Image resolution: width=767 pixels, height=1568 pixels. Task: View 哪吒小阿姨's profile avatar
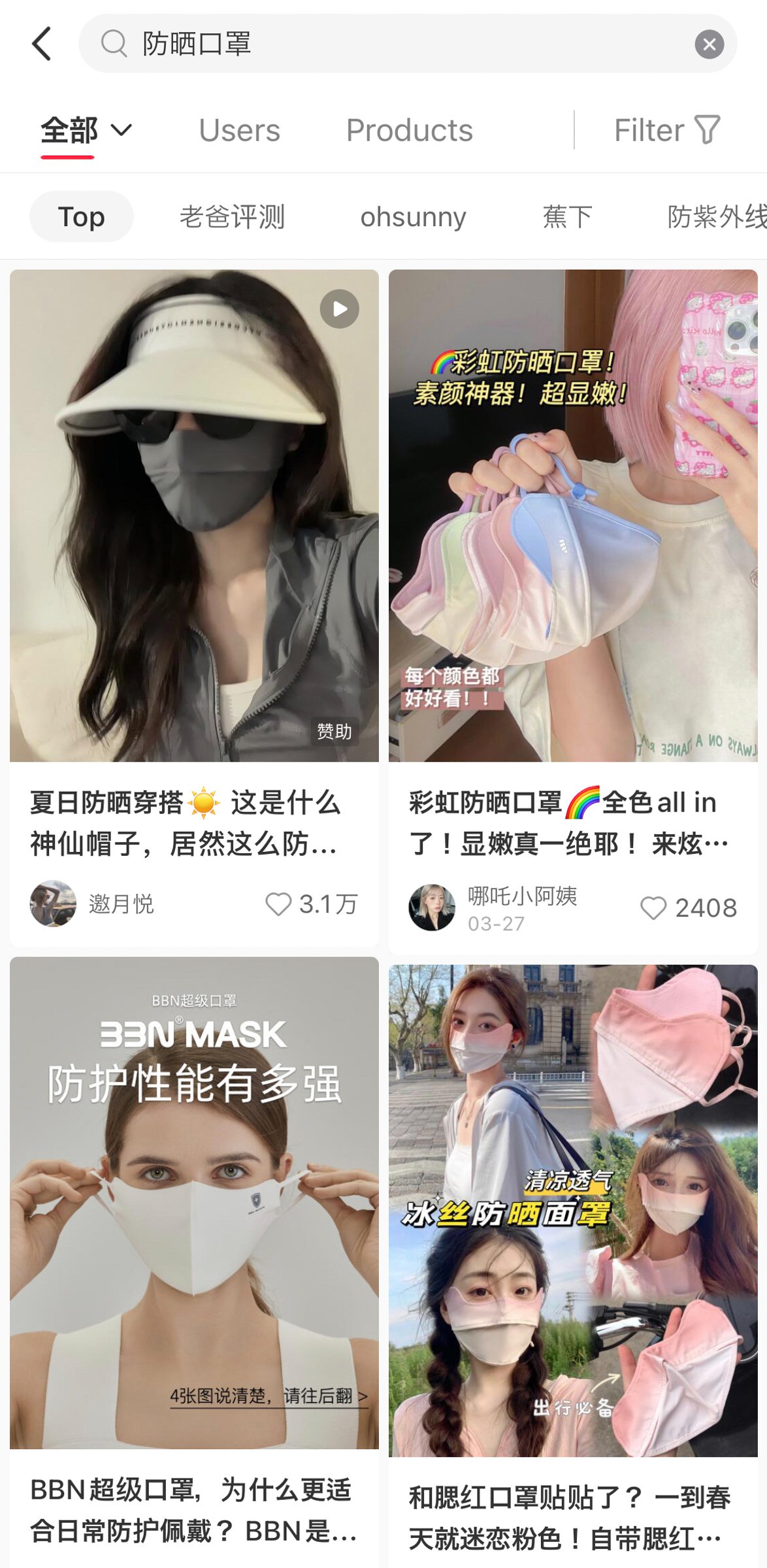tap(432, 907)
